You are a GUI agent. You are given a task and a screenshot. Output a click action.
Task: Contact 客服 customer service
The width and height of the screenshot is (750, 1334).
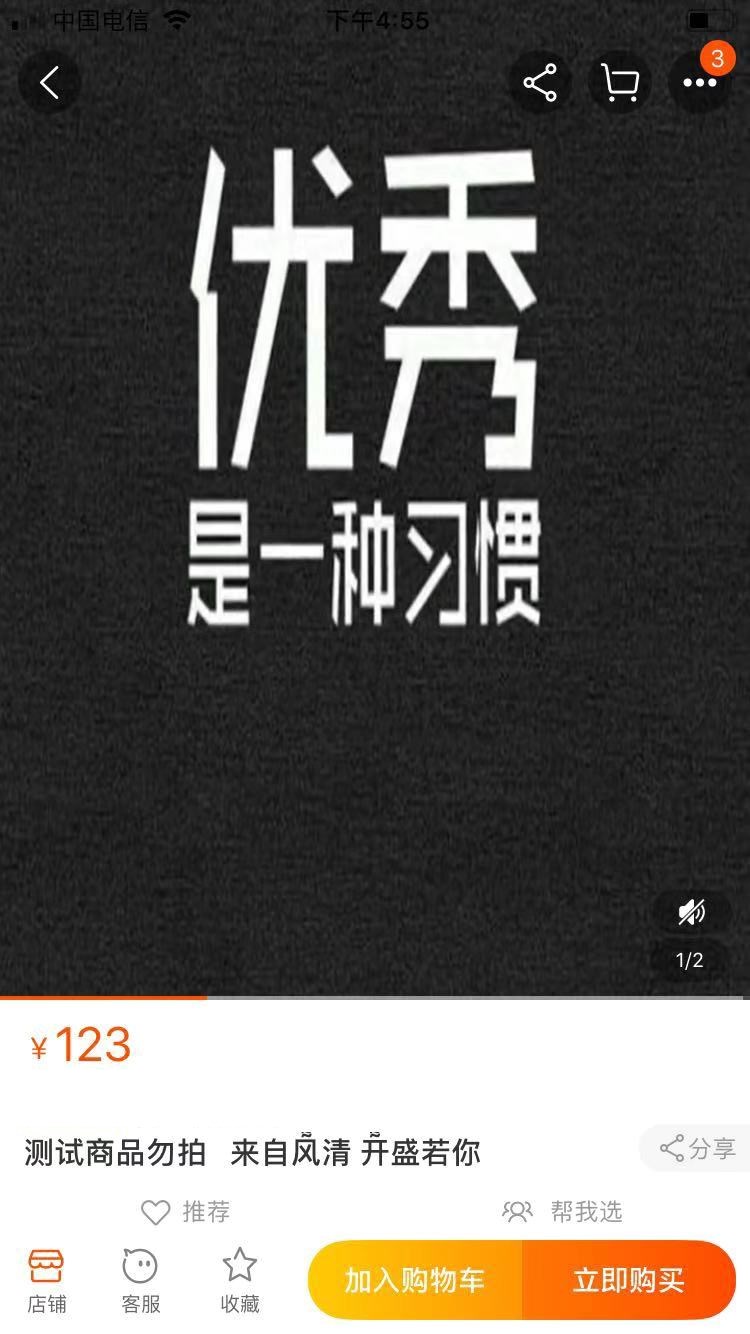141,1280
